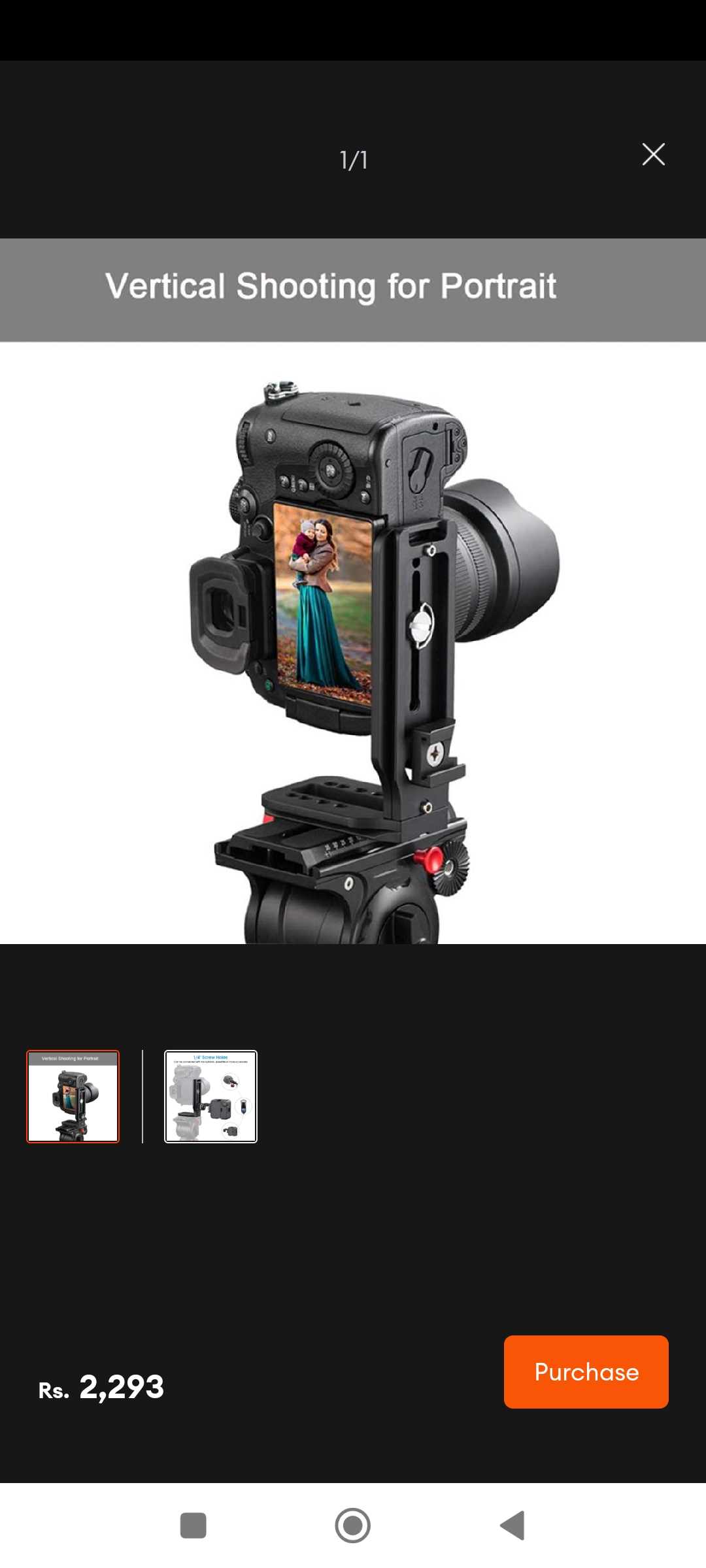Go back with the system back button

(x=513, y=1526)
